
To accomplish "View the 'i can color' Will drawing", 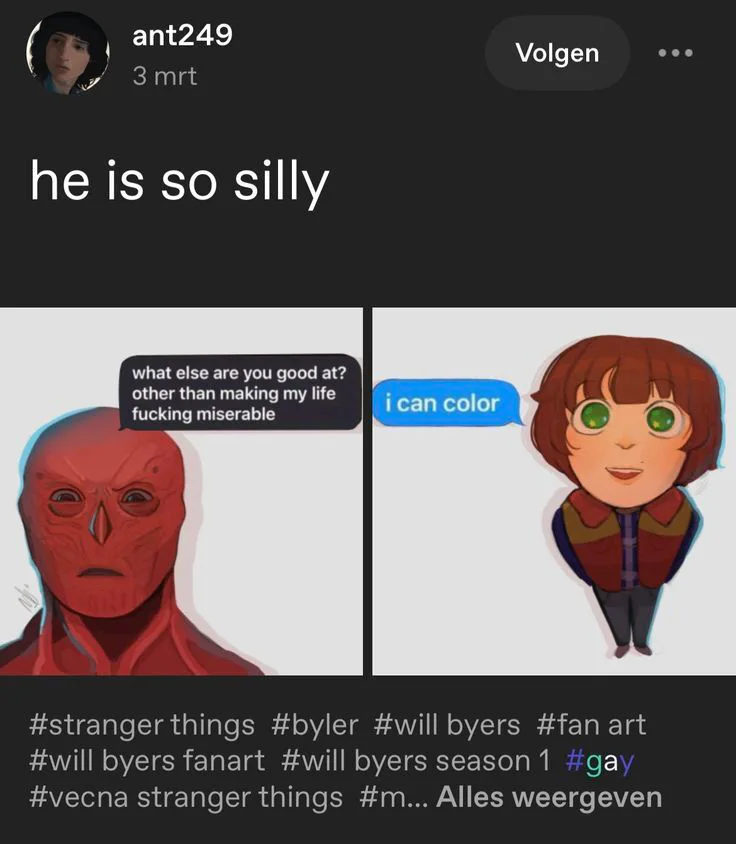I will [x=554, y=491].
